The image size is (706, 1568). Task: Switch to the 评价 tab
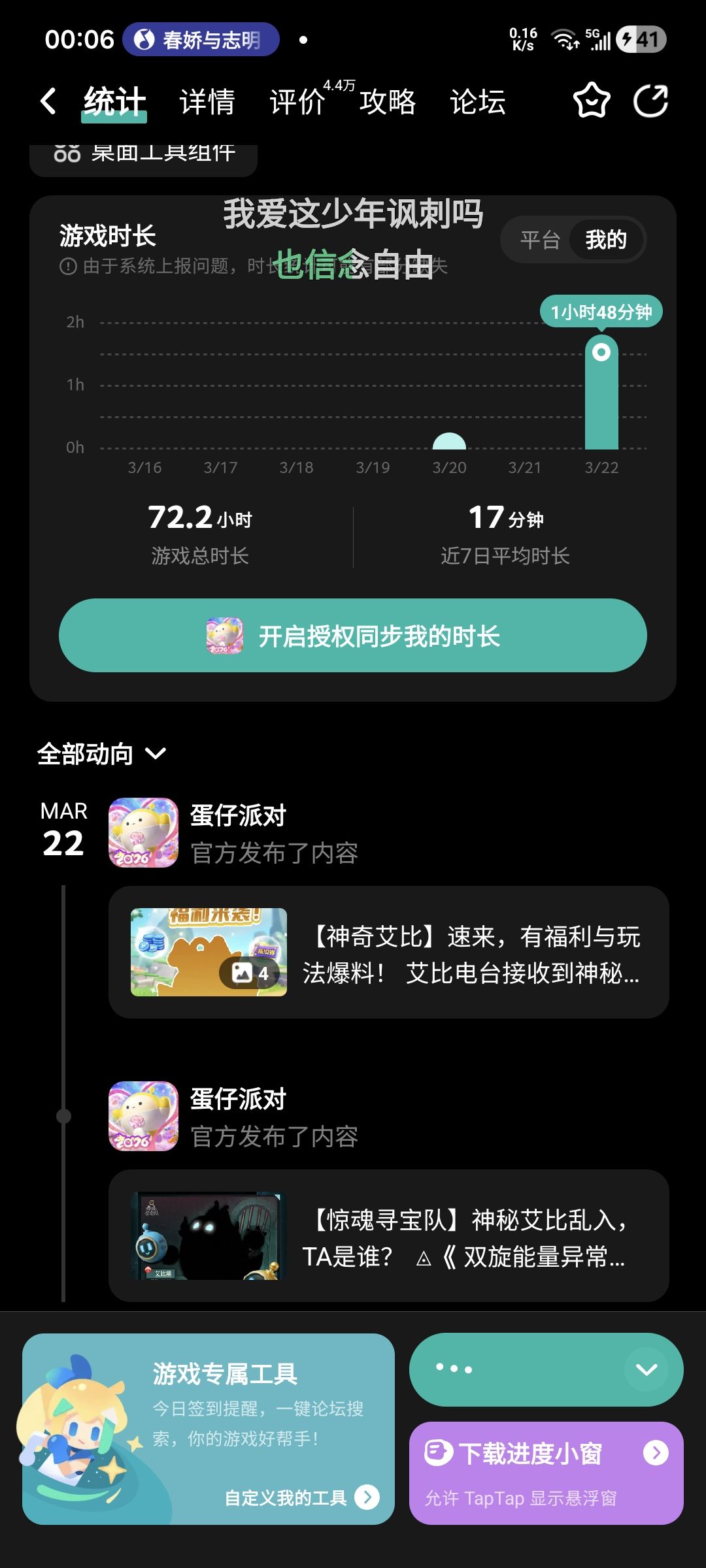point(297,101)
